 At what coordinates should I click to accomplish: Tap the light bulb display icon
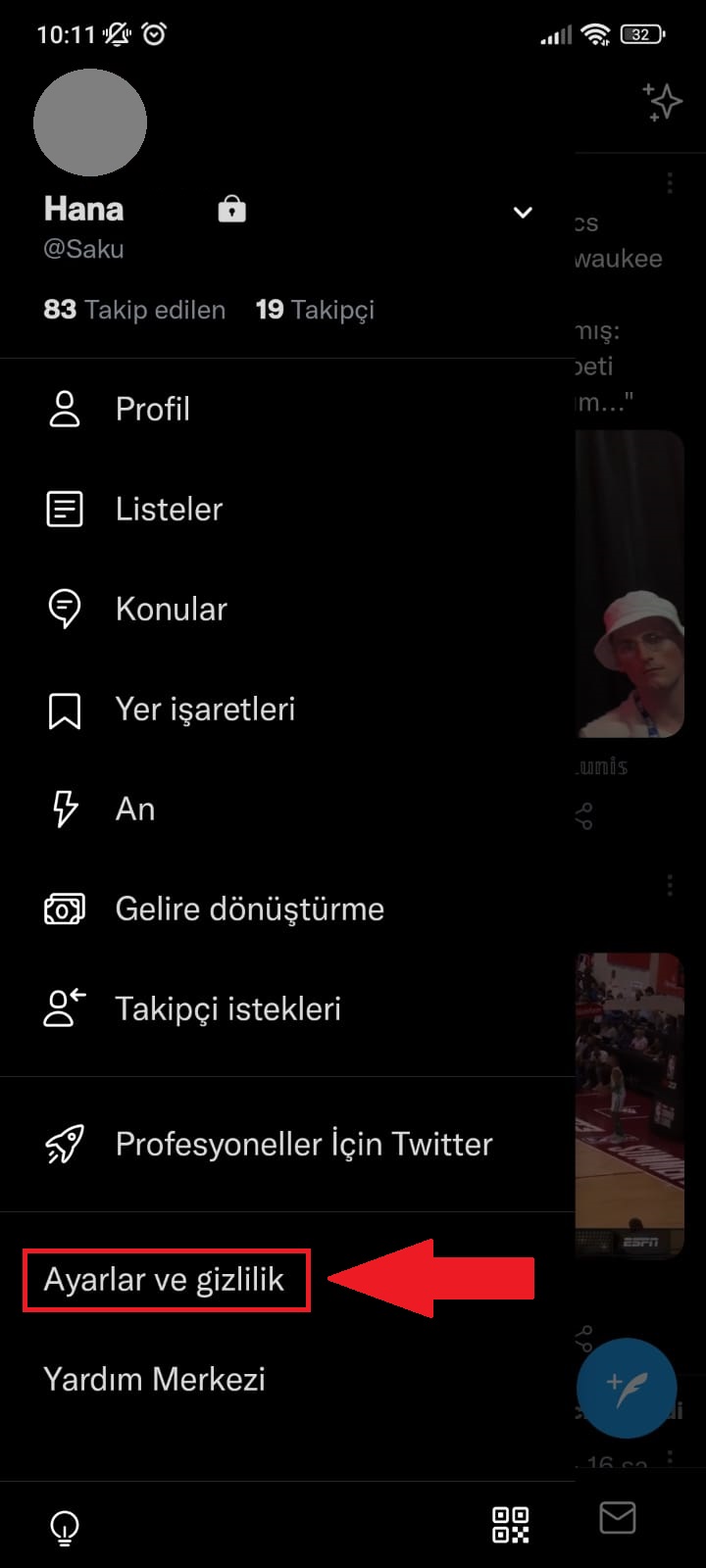[x=65, y=1526]
